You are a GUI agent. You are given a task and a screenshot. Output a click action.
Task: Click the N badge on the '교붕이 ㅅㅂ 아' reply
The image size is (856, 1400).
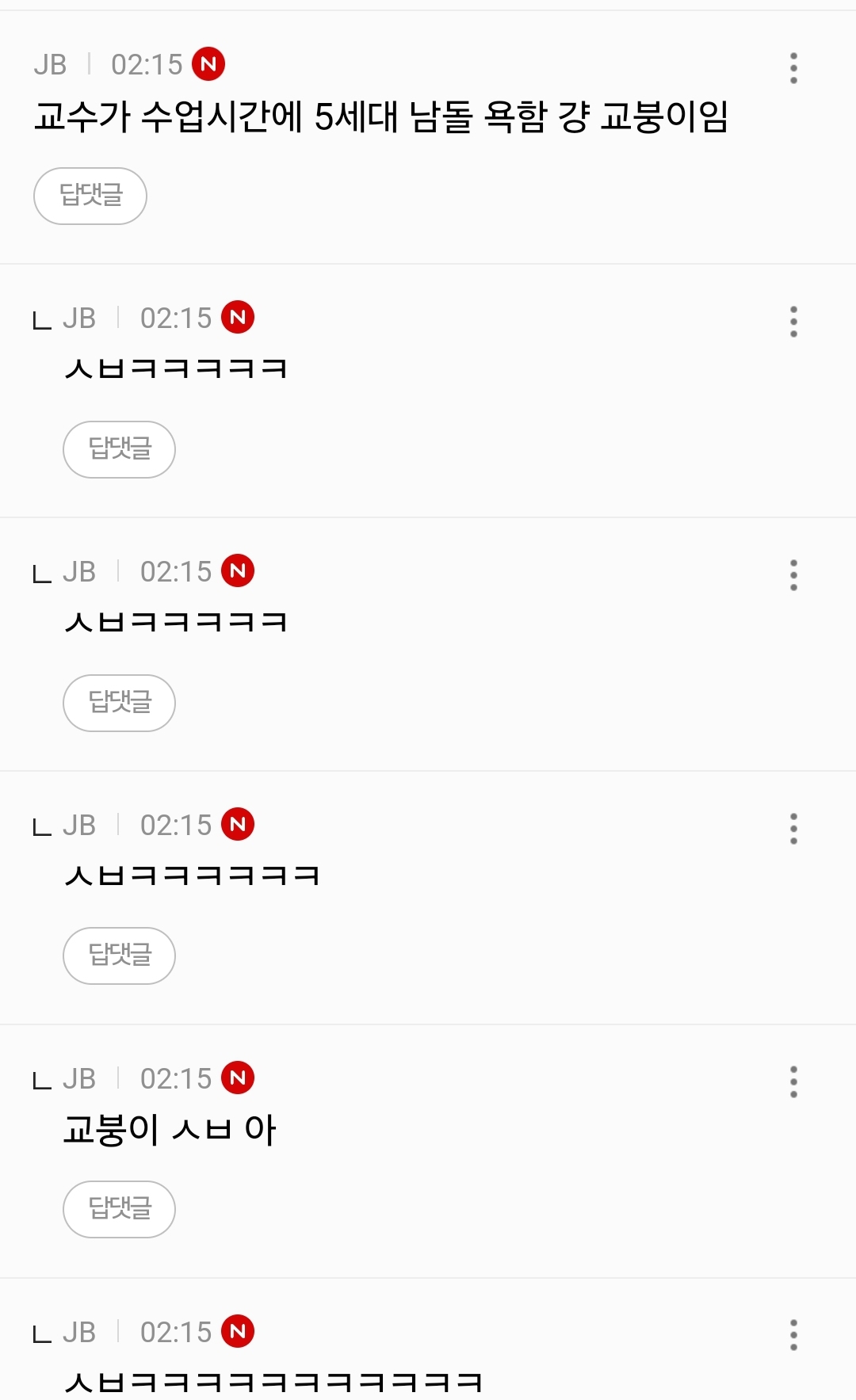tap(239, 1078)
